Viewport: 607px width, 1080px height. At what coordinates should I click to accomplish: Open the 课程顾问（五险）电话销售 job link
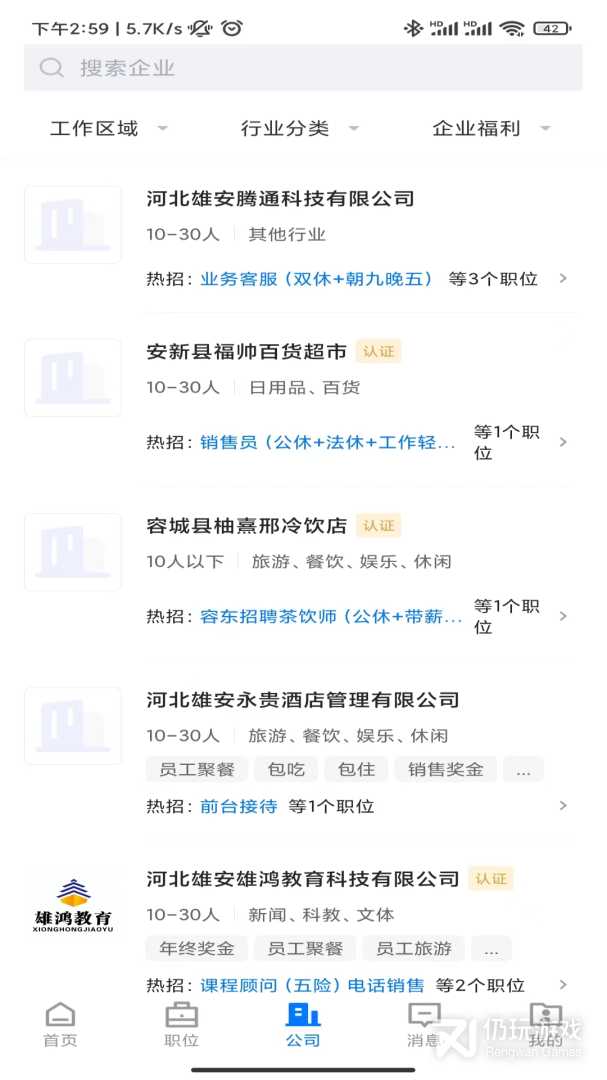coord(312,985)
